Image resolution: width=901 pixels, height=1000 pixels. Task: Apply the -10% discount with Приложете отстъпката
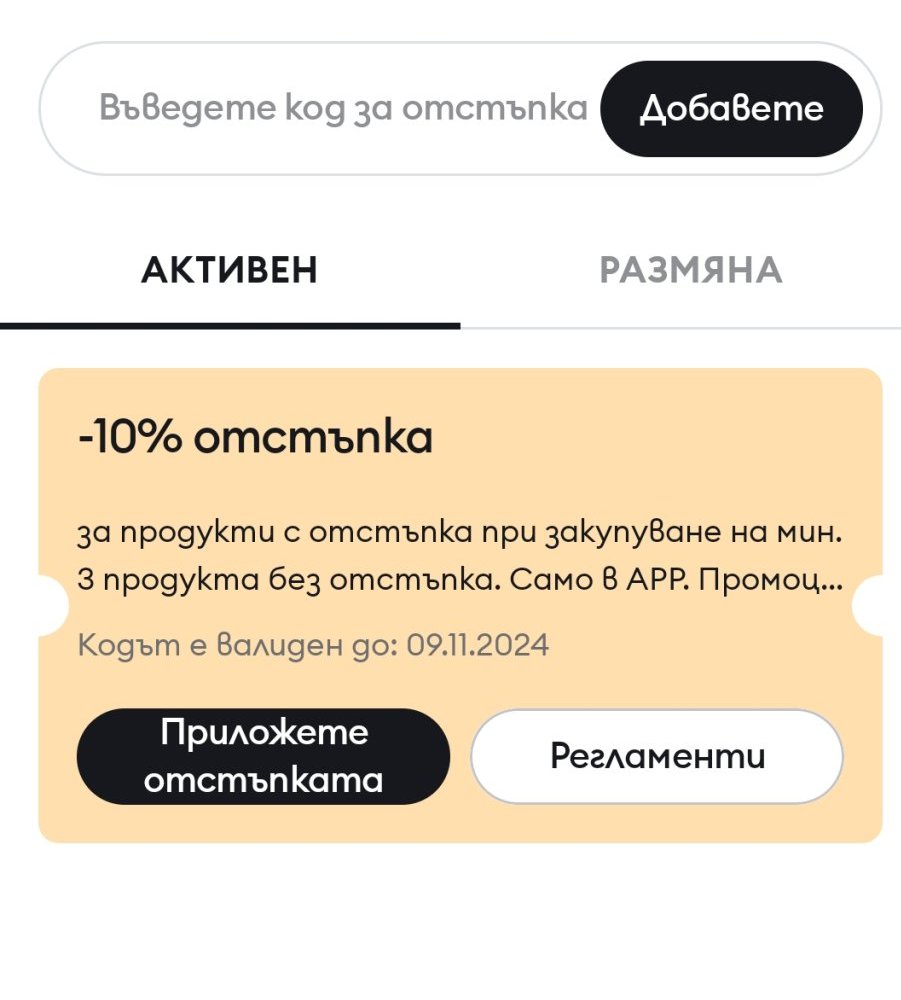tap(263, 756)
